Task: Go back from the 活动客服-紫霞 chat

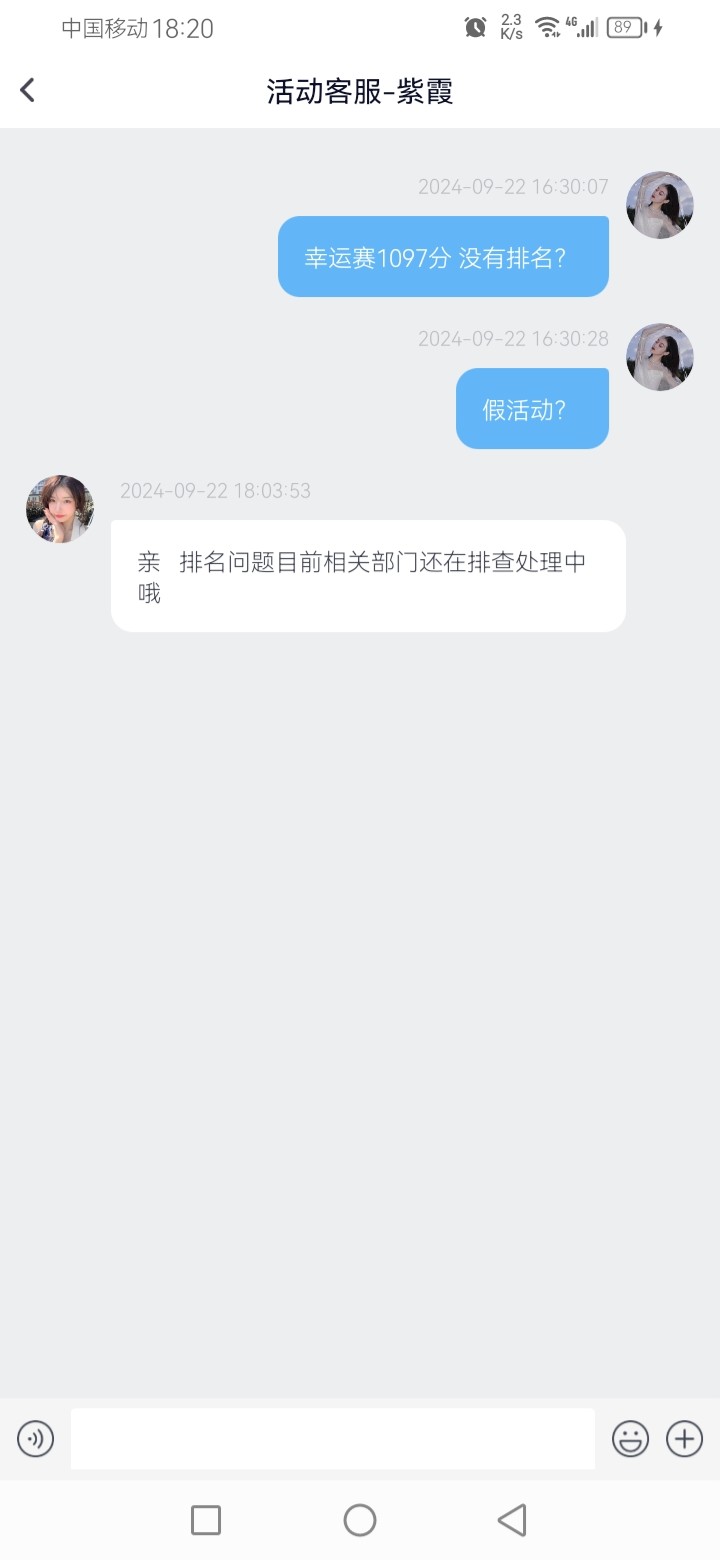Action: pos(28,91)
